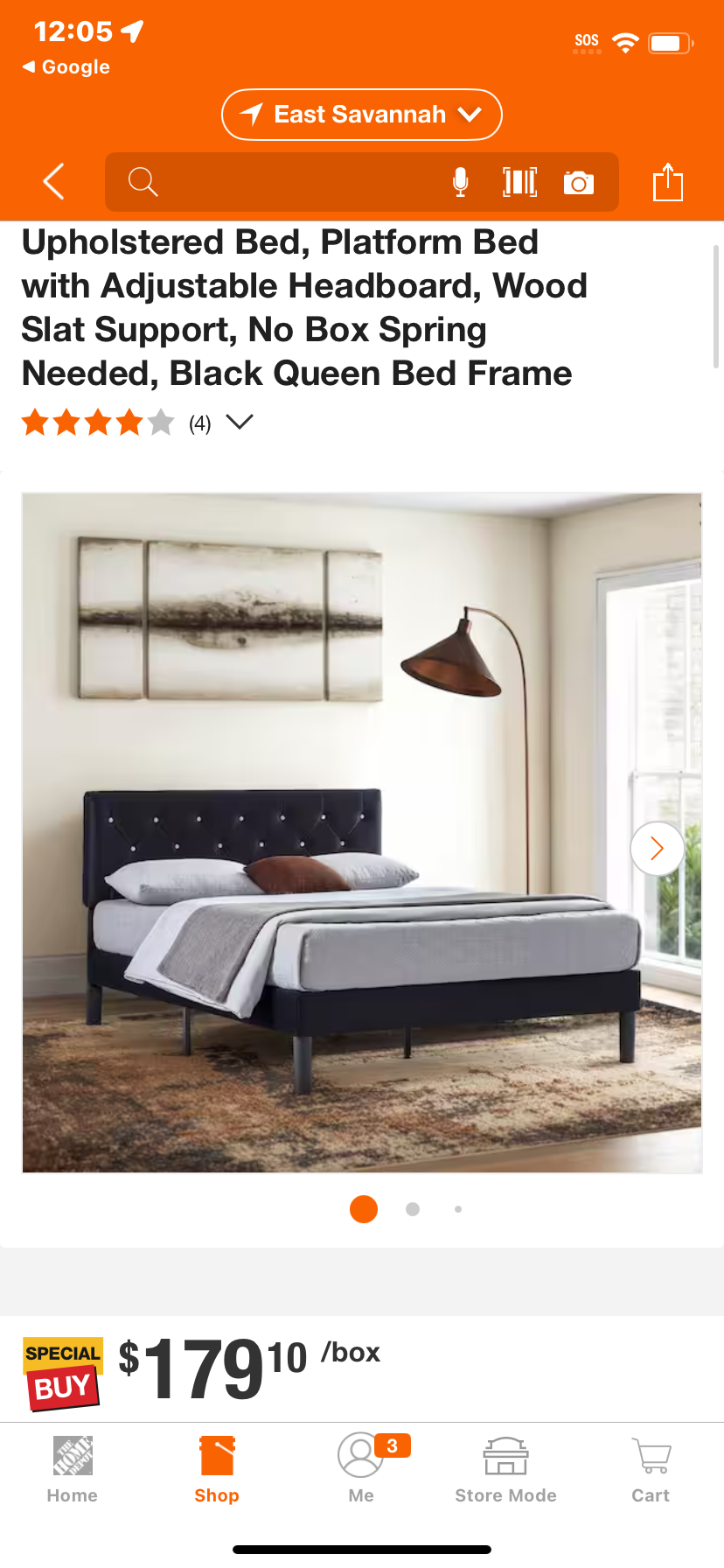The image size is (724, 1568).
Task: Jump to the second image dot
Action: point(413,1209)
